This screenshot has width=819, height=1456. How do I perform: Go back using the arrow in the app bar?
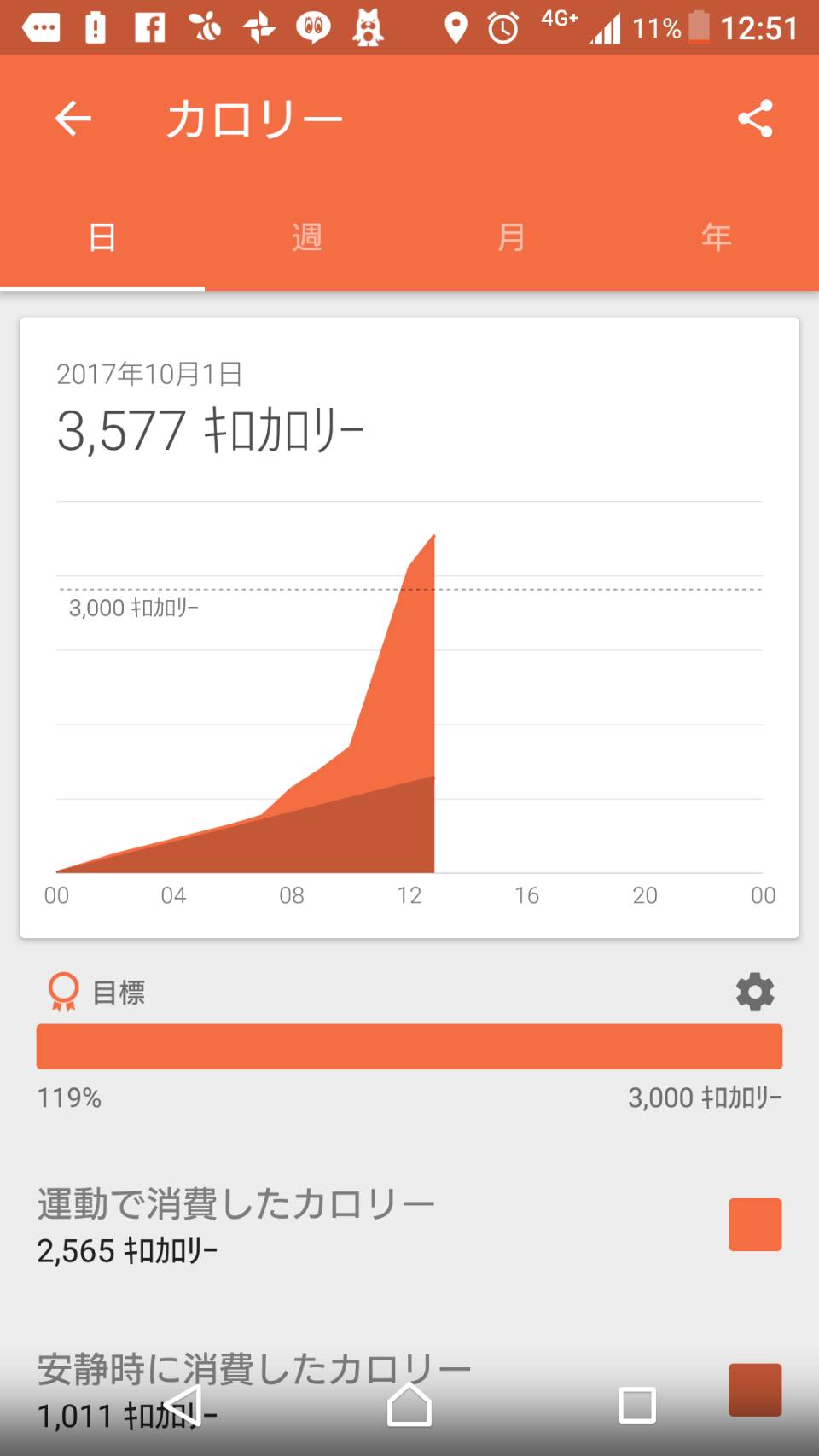(73, 118)
